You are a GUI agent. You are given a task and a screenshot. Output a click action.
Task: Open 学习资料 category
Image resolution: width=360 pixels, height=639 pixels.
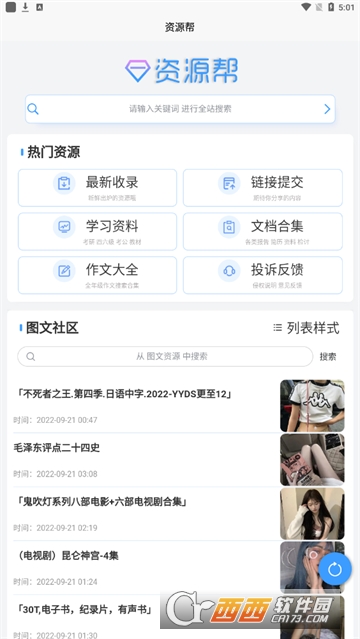pyautogui.click(x=97, y=231)
